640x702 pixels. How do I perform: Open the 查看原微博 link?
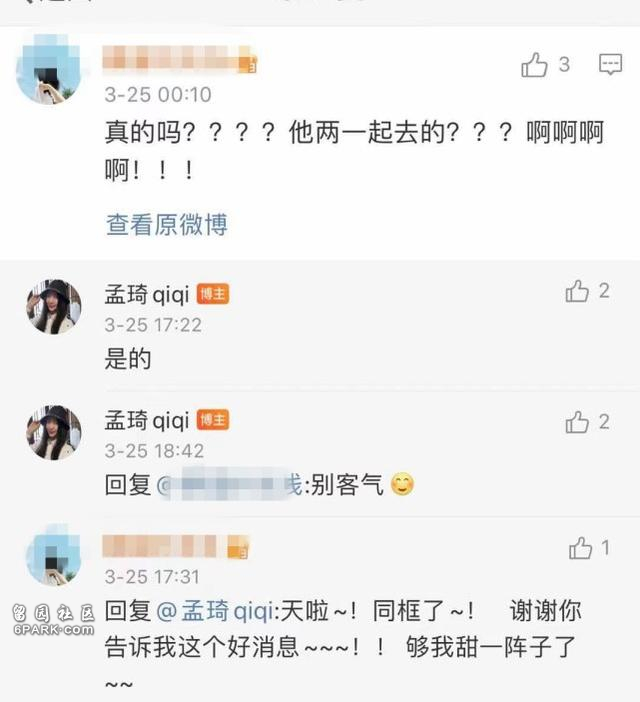click(x=167, y=225)
